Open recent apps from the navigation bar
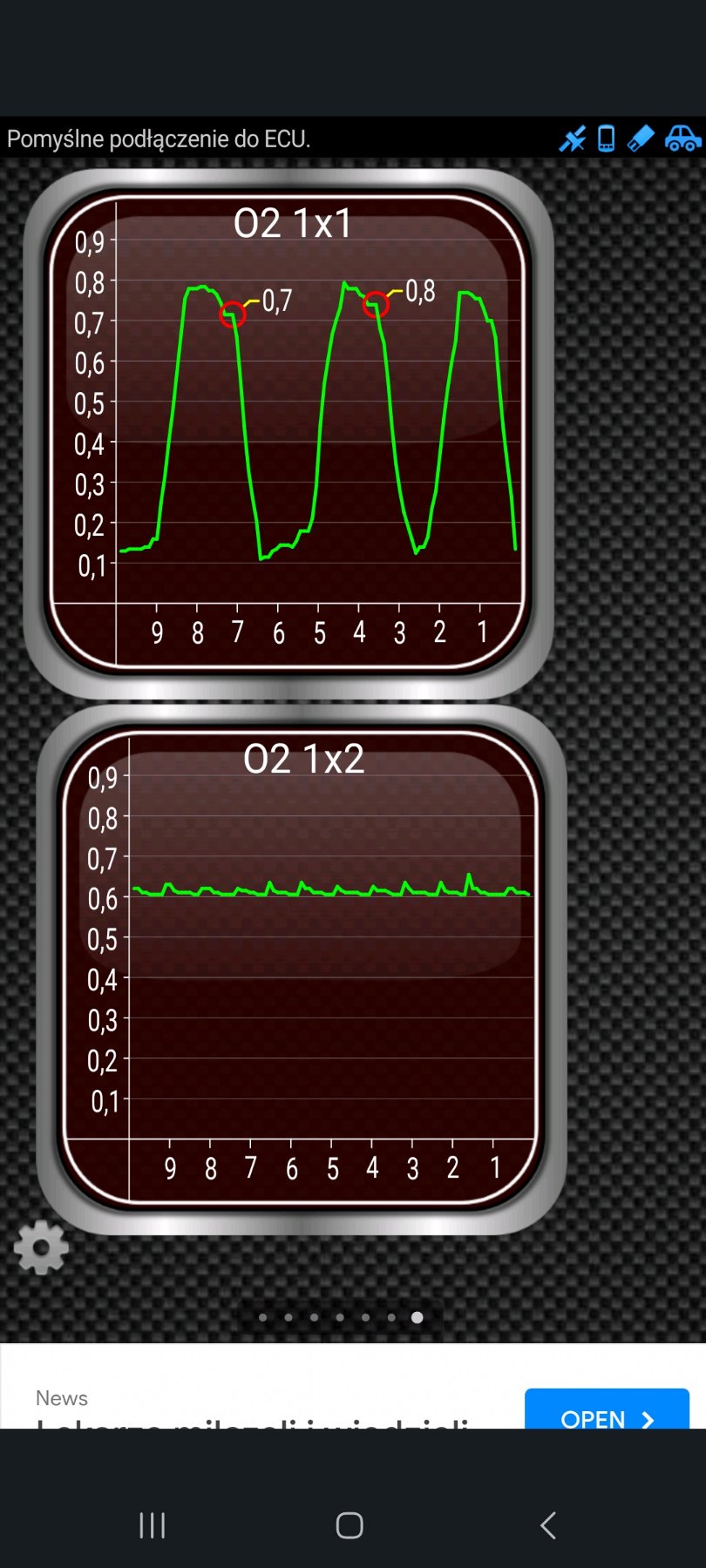The image size is (706, 1568). click(153, 1525)
